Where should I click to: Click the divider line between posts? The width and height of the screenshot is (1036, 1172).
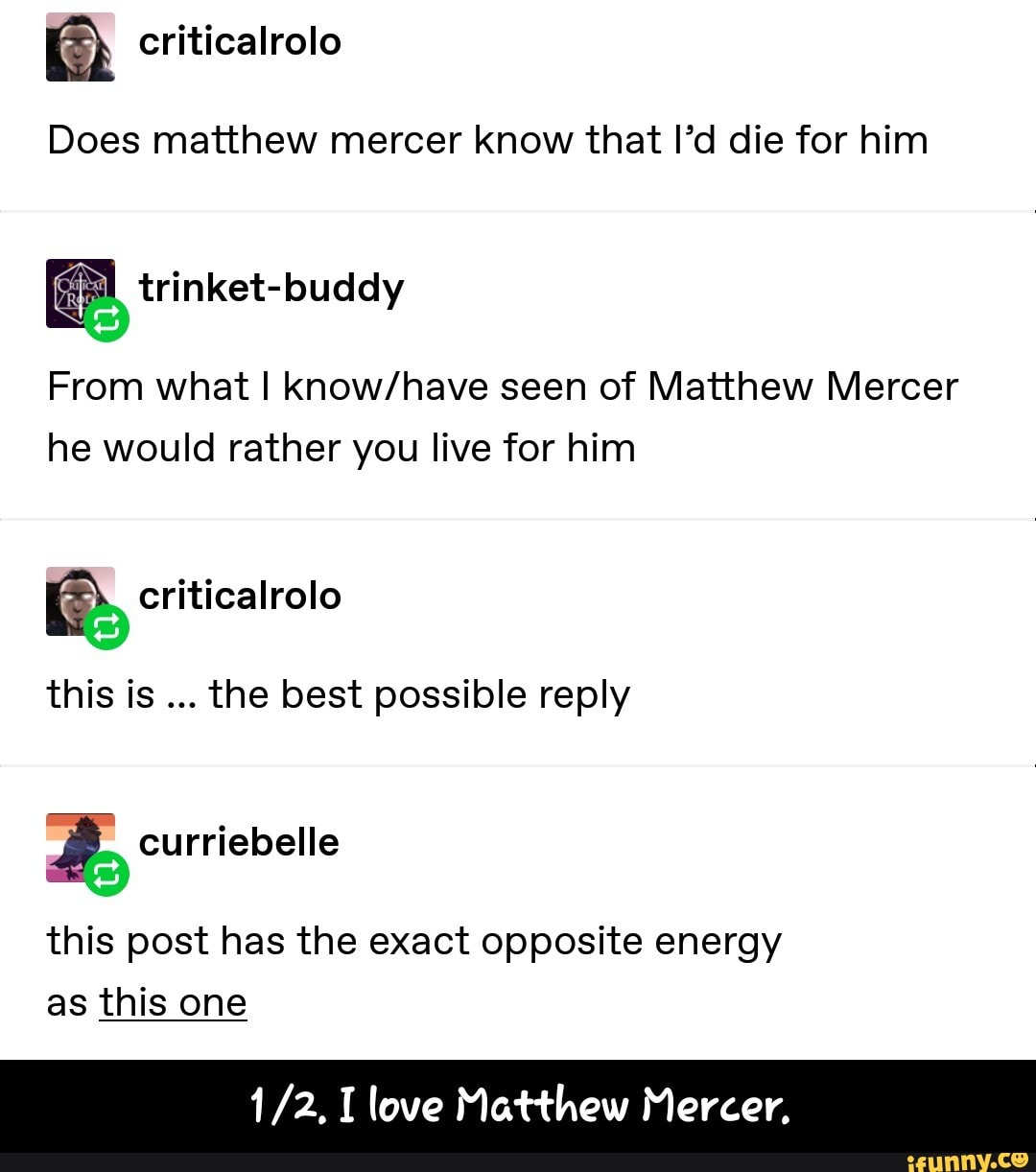[518, 208]
